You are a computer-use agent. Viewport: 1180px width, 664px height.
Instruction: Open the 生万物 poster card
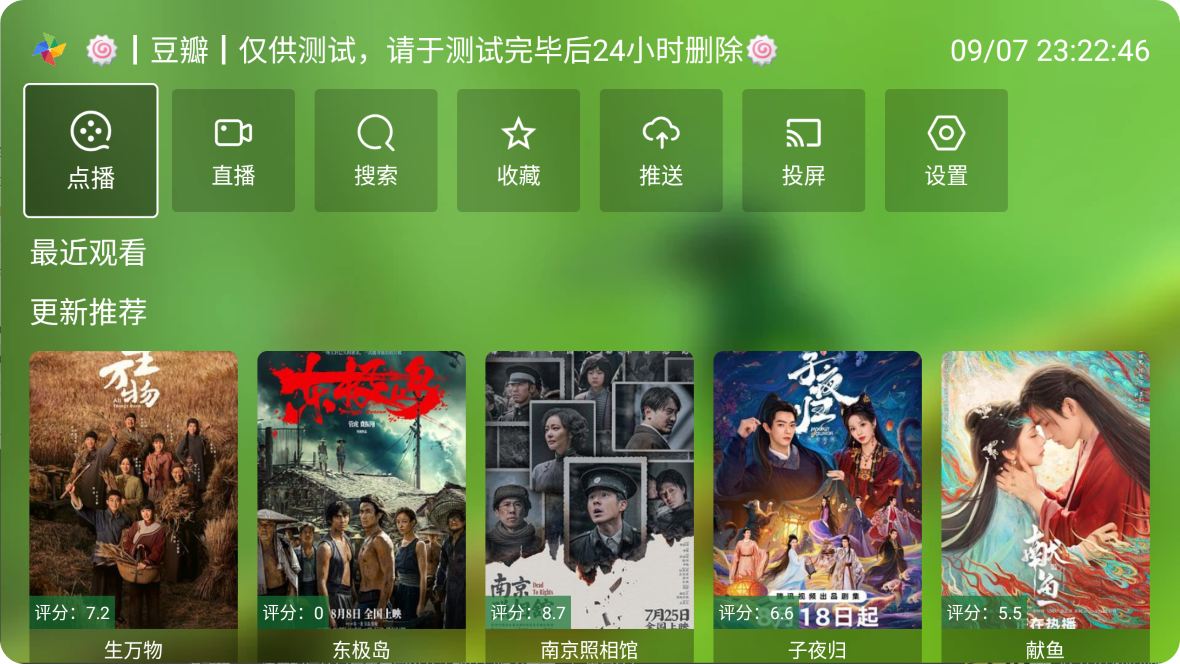click(x=133, y=490)
